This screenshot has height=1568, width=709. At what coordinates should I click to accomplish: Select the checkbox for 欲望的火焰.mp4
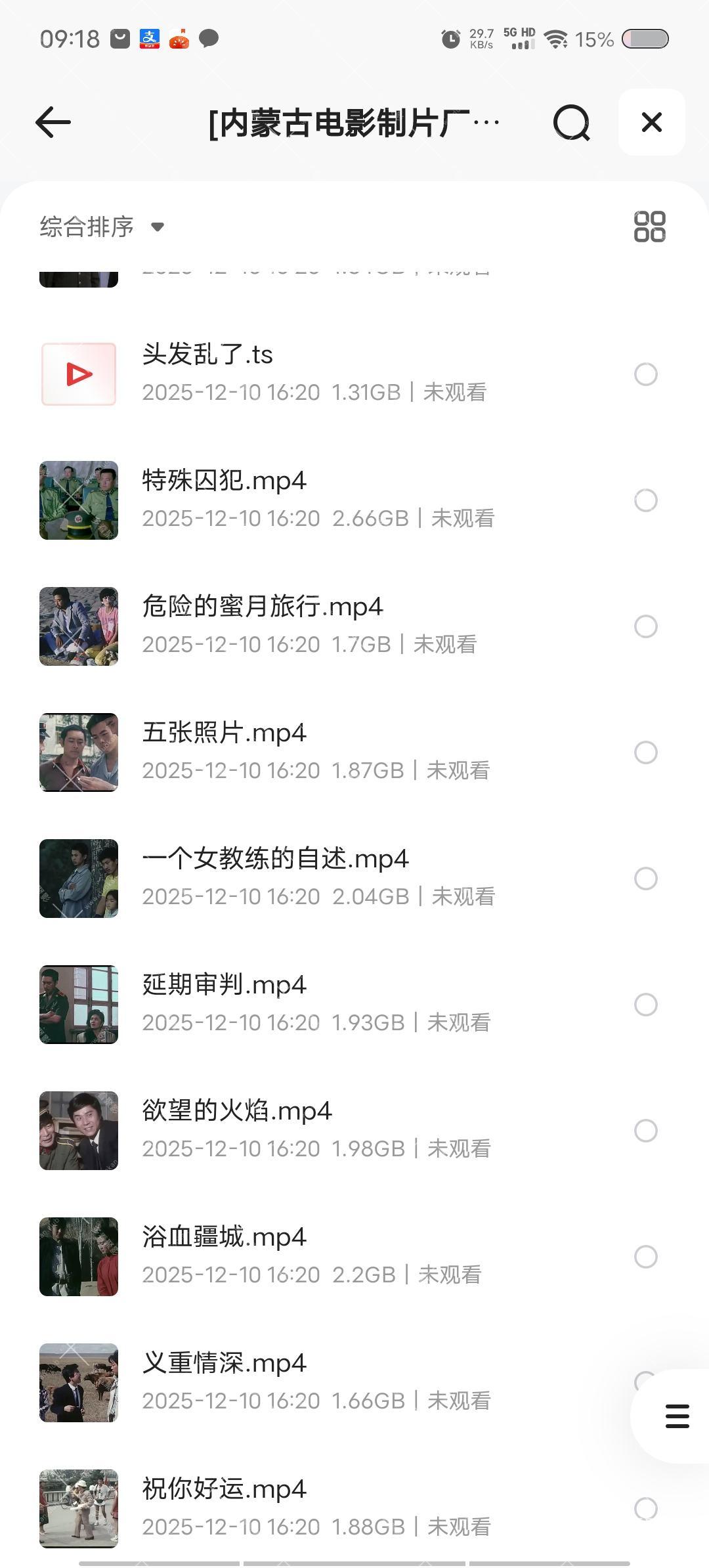pos(647,1131)
